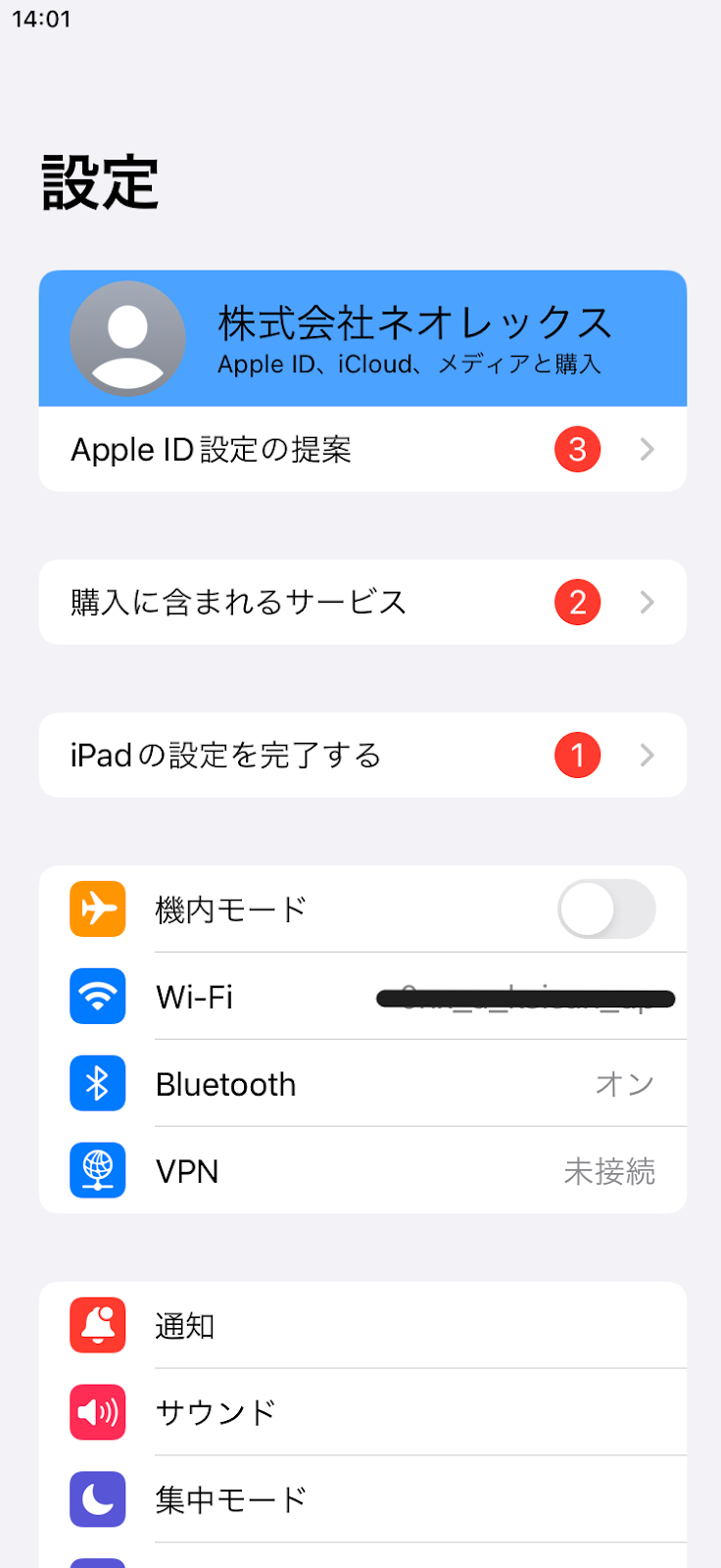Open 購入に含まれるサービス
The width and height of the screenshot is (721, 1568).
362,602
